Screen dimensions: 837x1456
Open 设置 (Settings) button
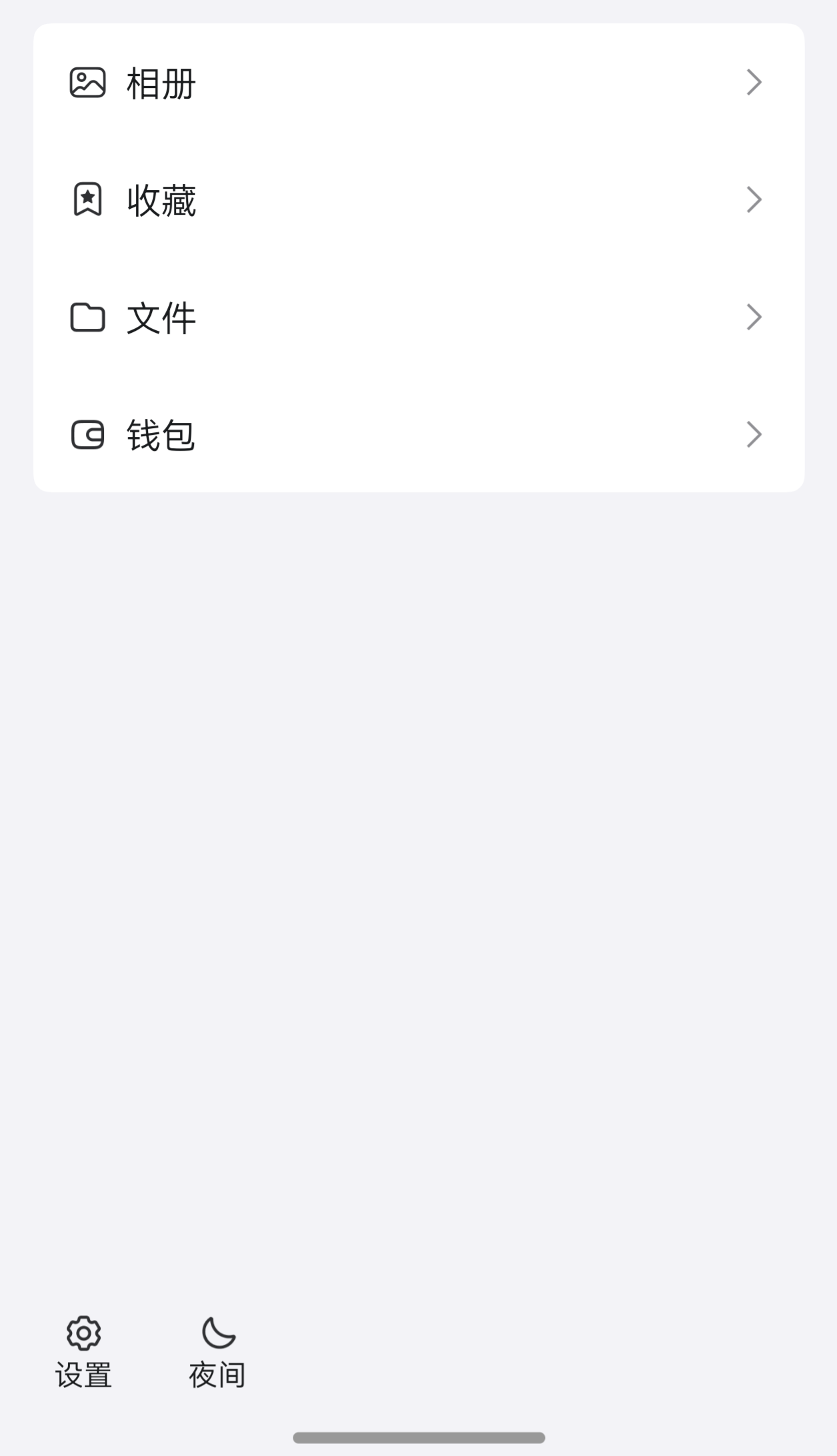click(x=83, y=1351)
